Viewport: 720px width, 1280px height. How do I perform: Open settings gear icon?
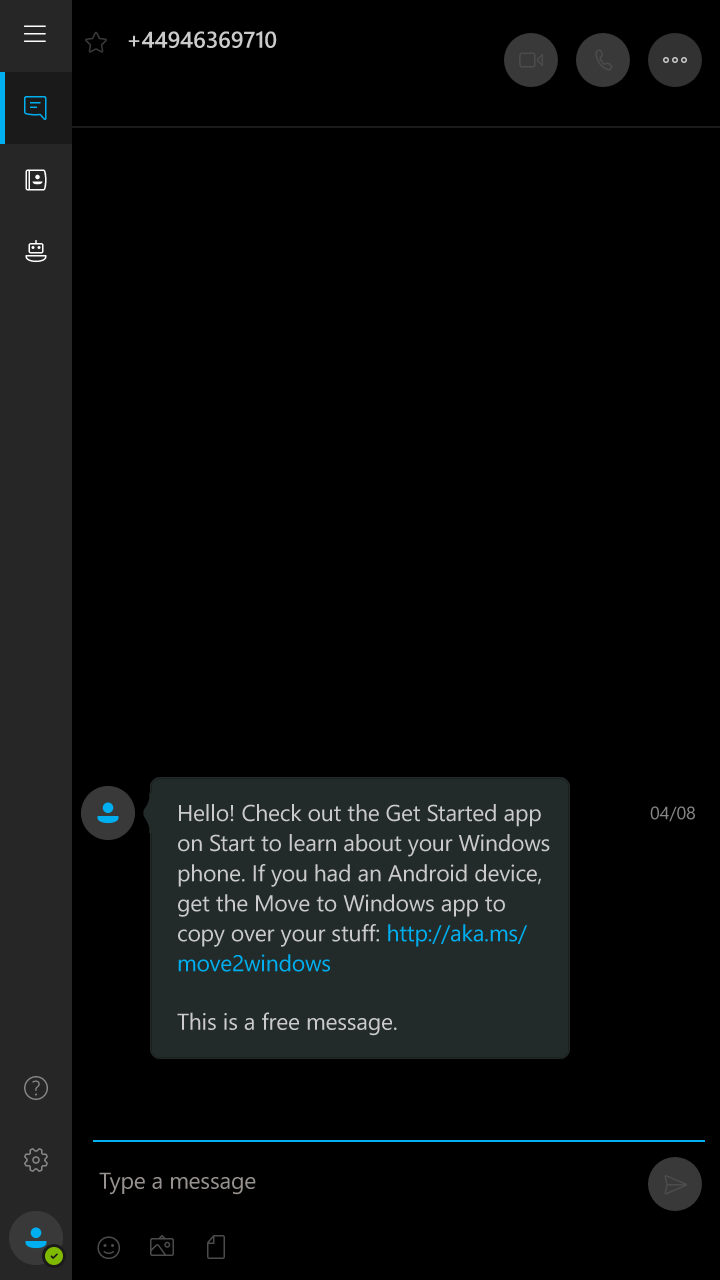36,1160
